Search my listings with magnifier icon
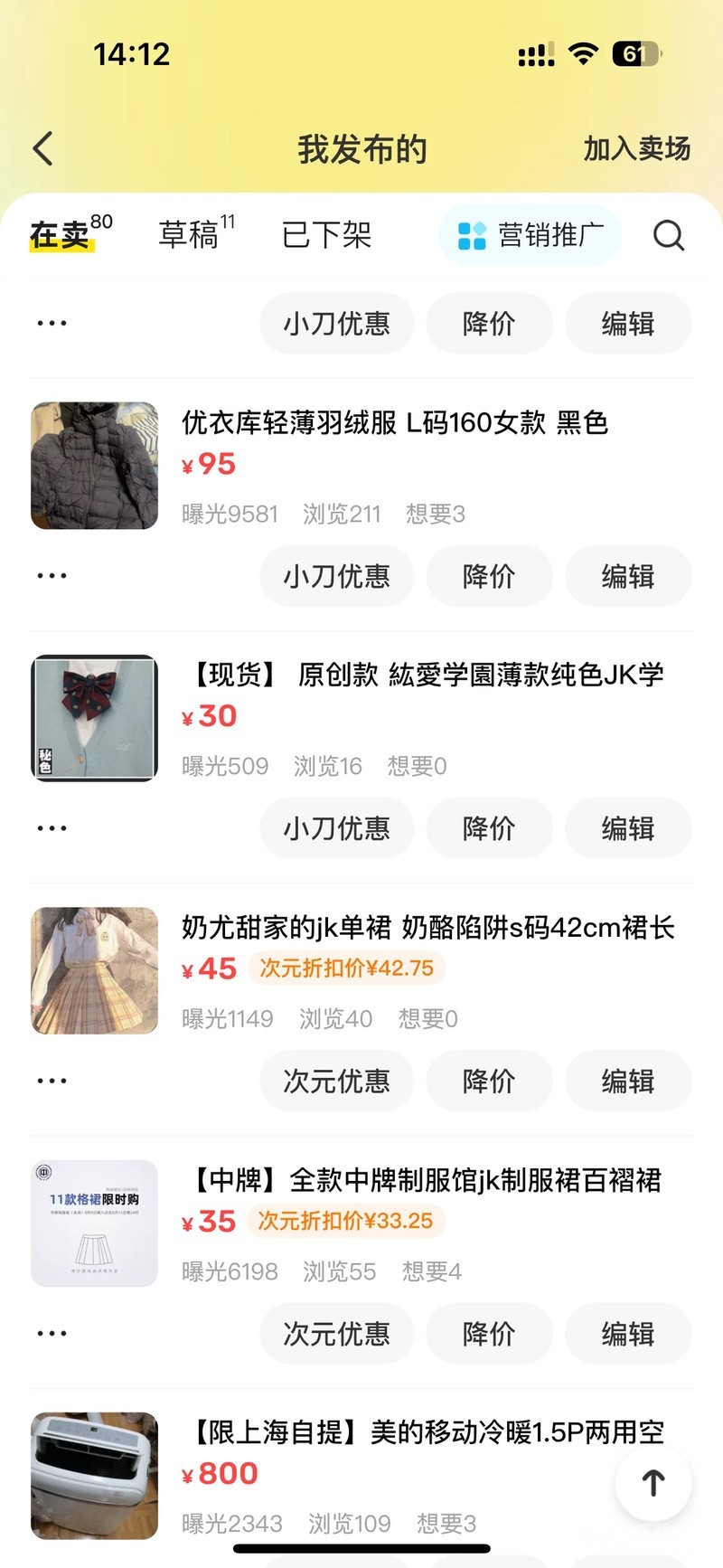Viewport: 723px width, 1568px height. (x=669, y=235)
